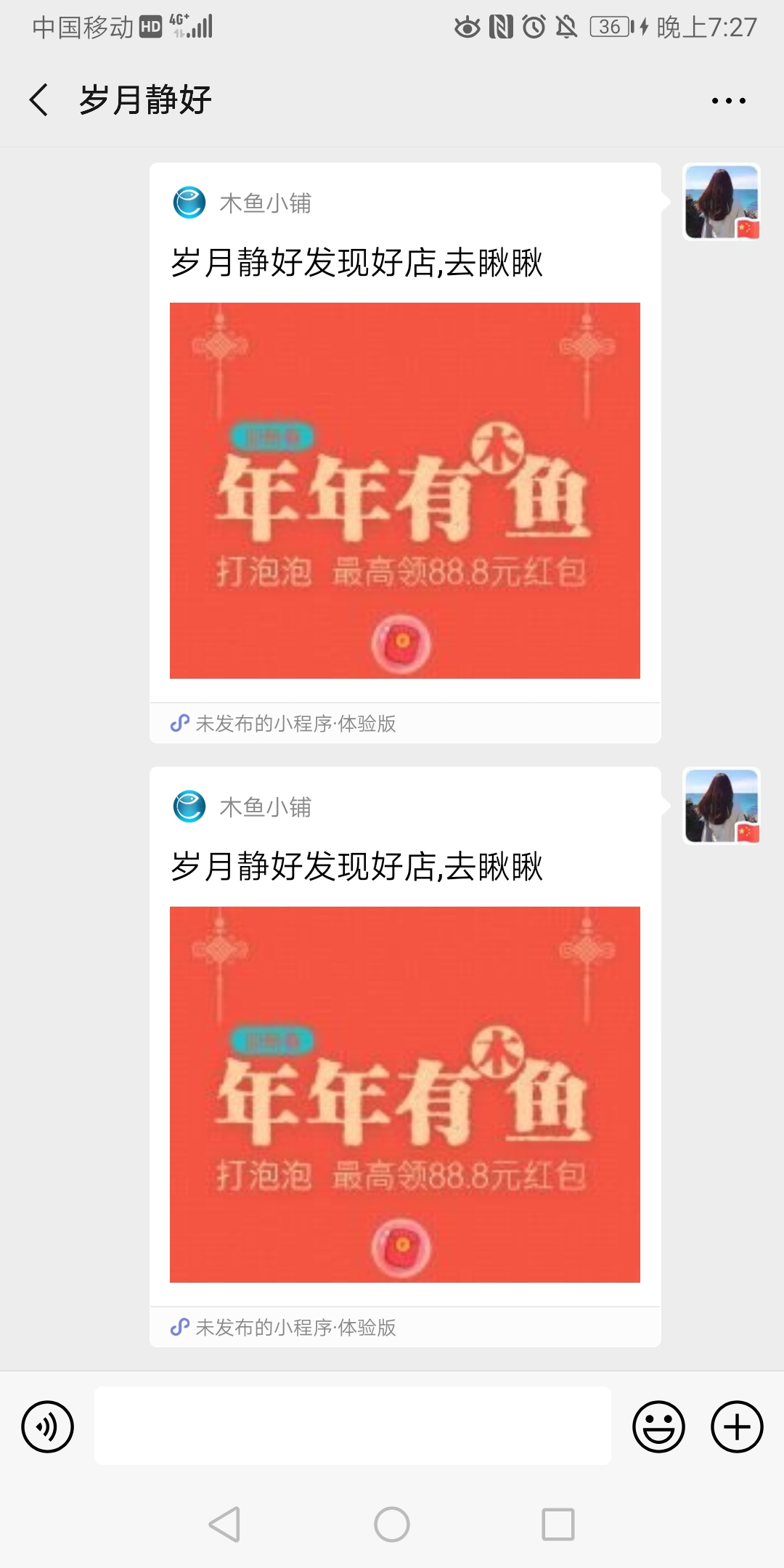
Task: Open the chat overflow menu
Action: click(x=728, y=101)
